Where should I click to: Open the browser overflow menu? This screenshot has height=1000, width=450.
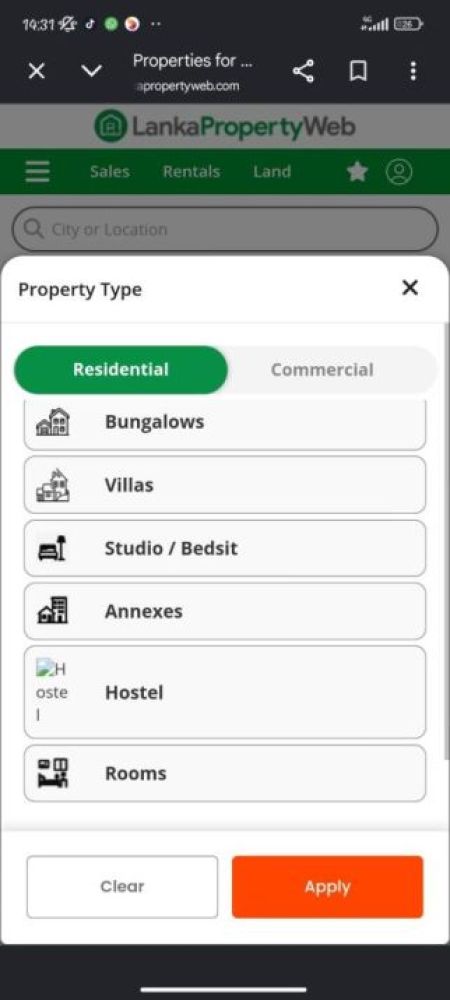pyautogui.click(x=413, y=71)
